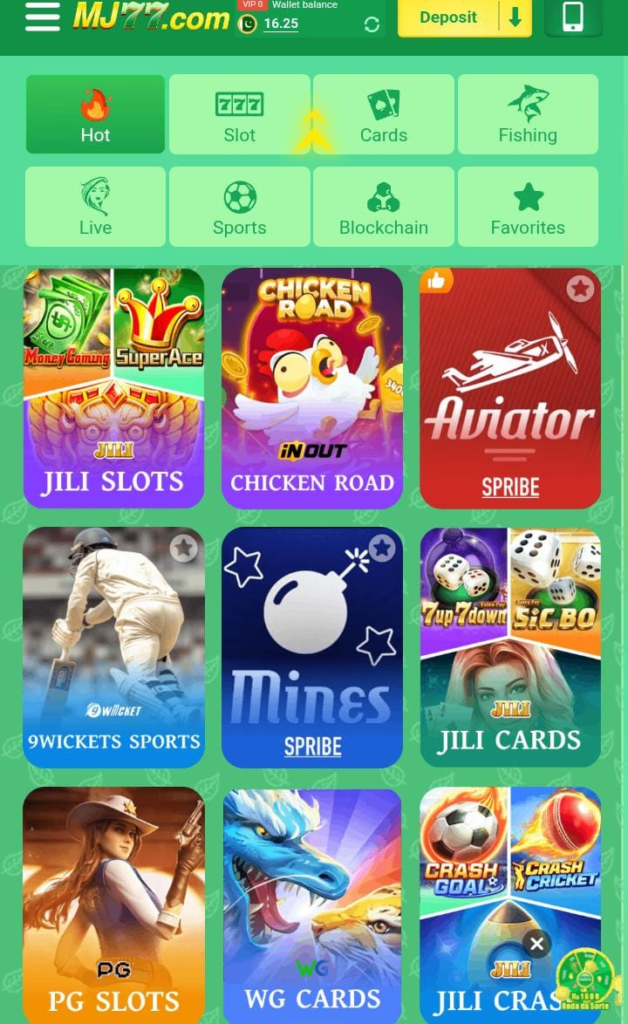628x1024 pixels.
Task: Favorite the Mines game with its star
Action: click(x=382, y=548)
